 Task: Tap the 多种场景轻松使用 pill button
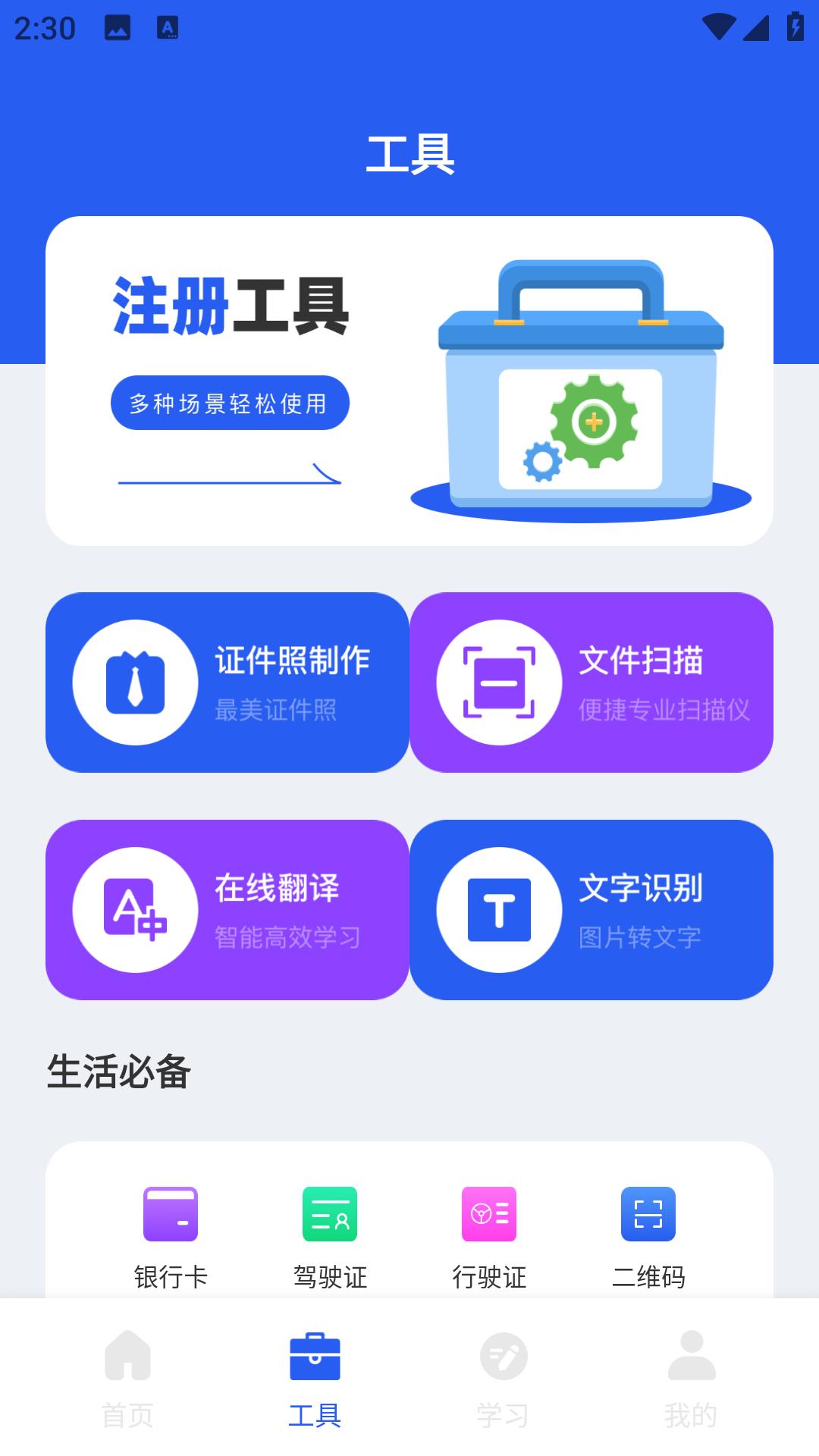(x=229, y=404)
